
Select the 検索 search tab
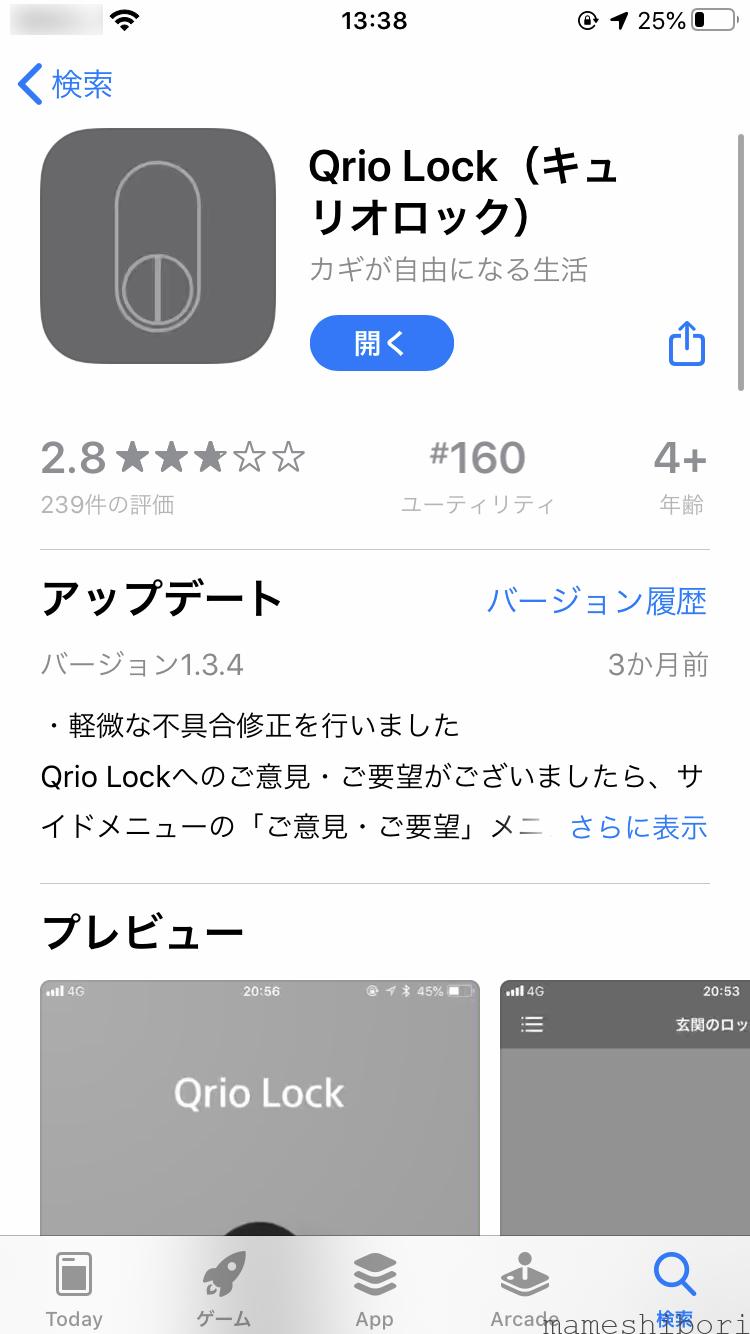674,1289
